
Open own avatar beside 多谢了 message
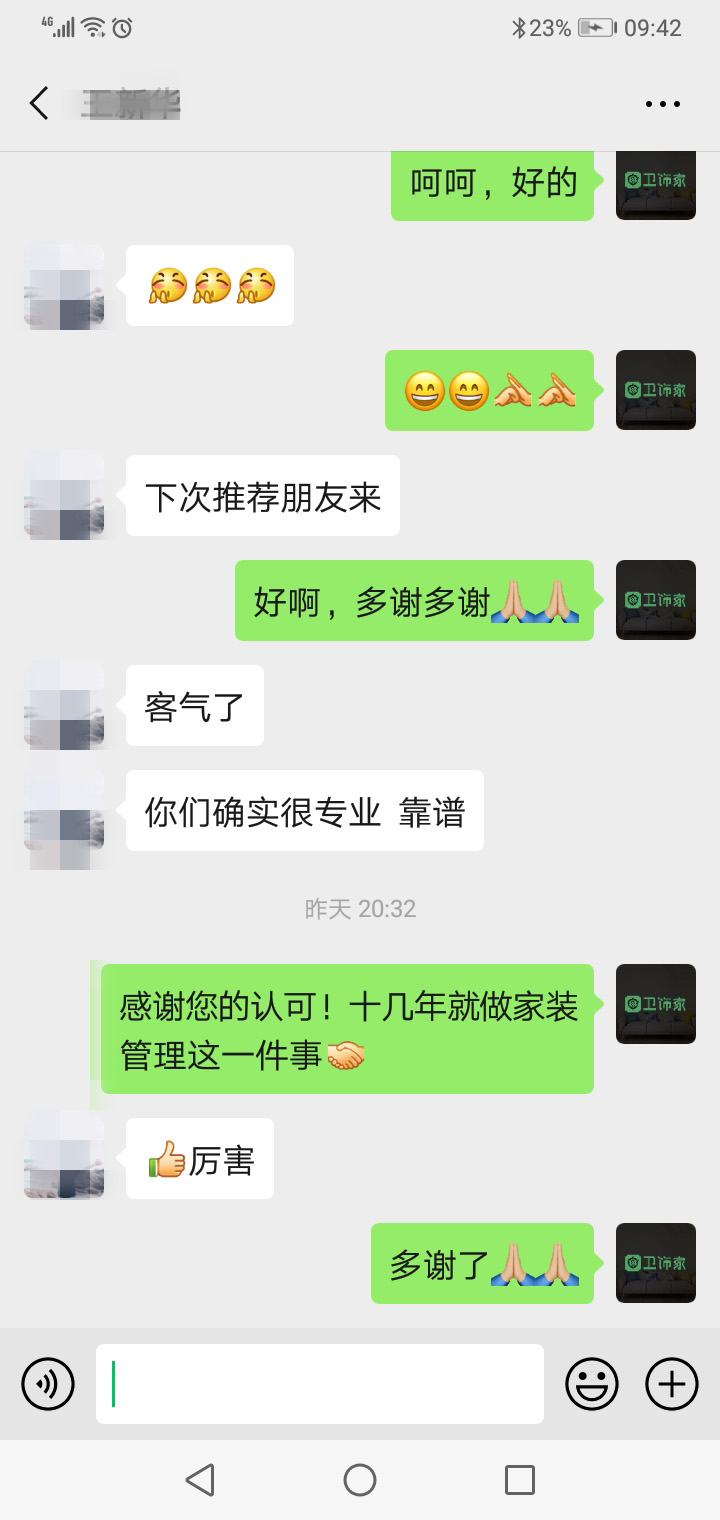click(656, 1263)
